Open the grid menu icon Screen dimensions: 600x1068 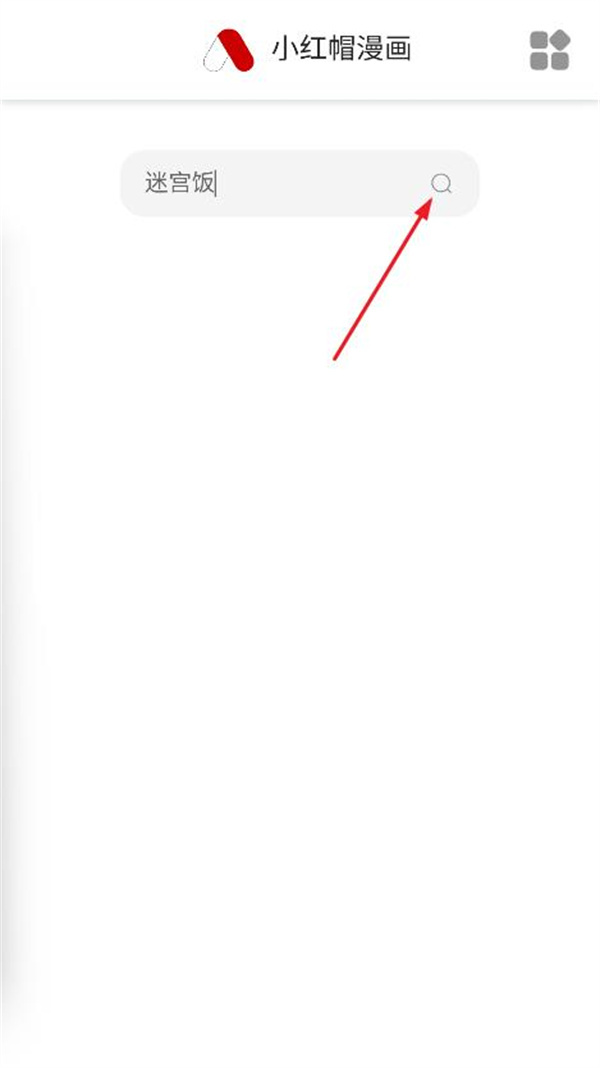[549, 50]
